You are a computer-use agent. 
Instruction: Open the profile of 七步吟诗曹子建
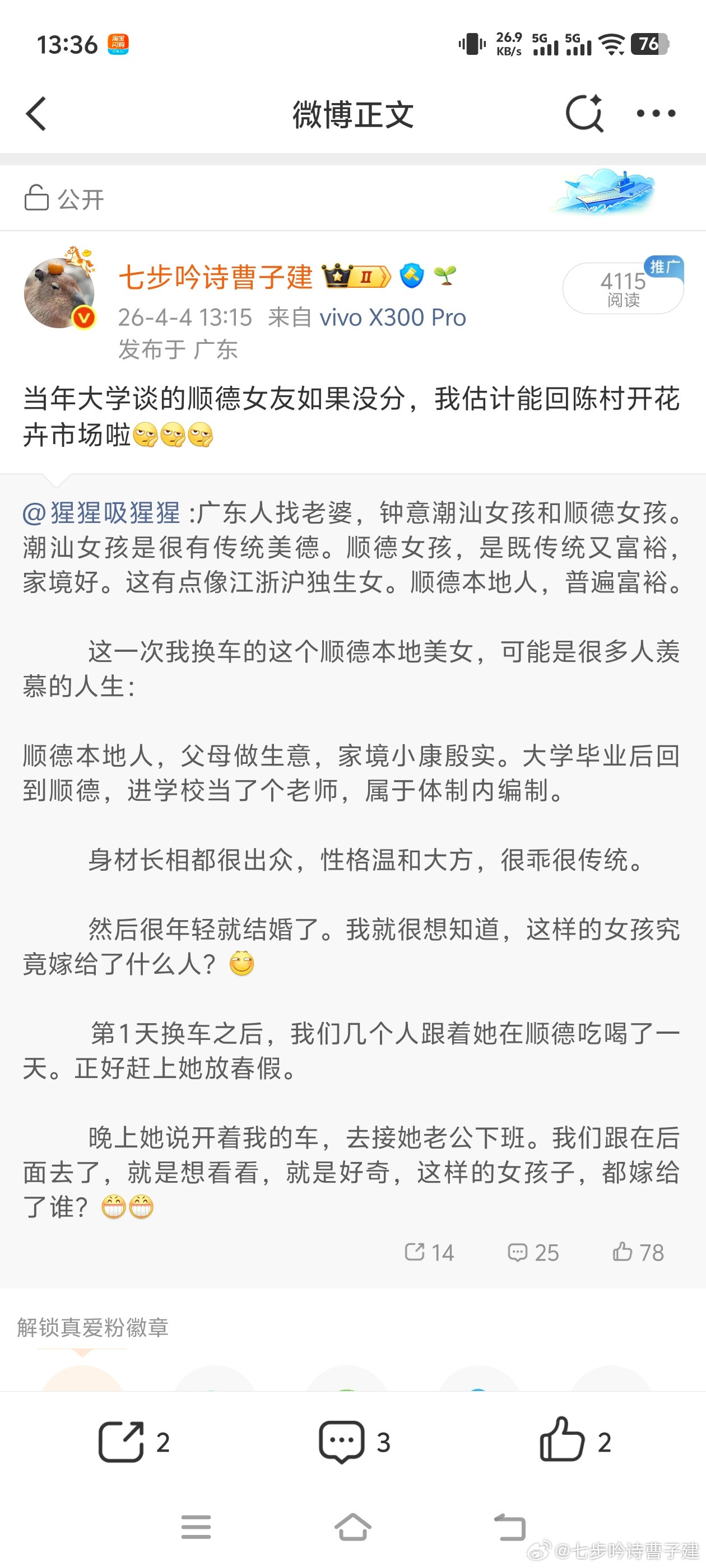[x=217, y=277]
